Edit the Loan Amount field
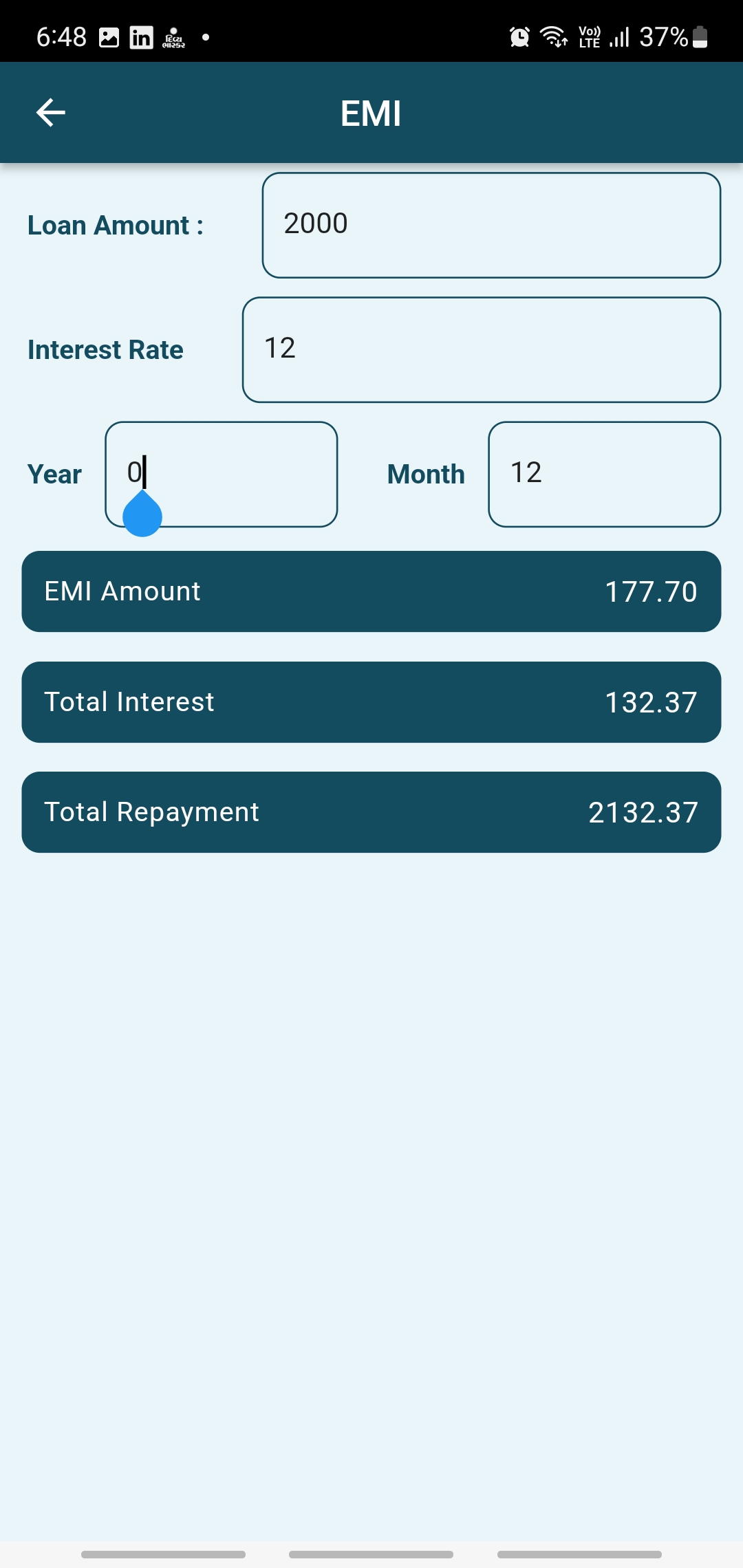 click(491, 225)
